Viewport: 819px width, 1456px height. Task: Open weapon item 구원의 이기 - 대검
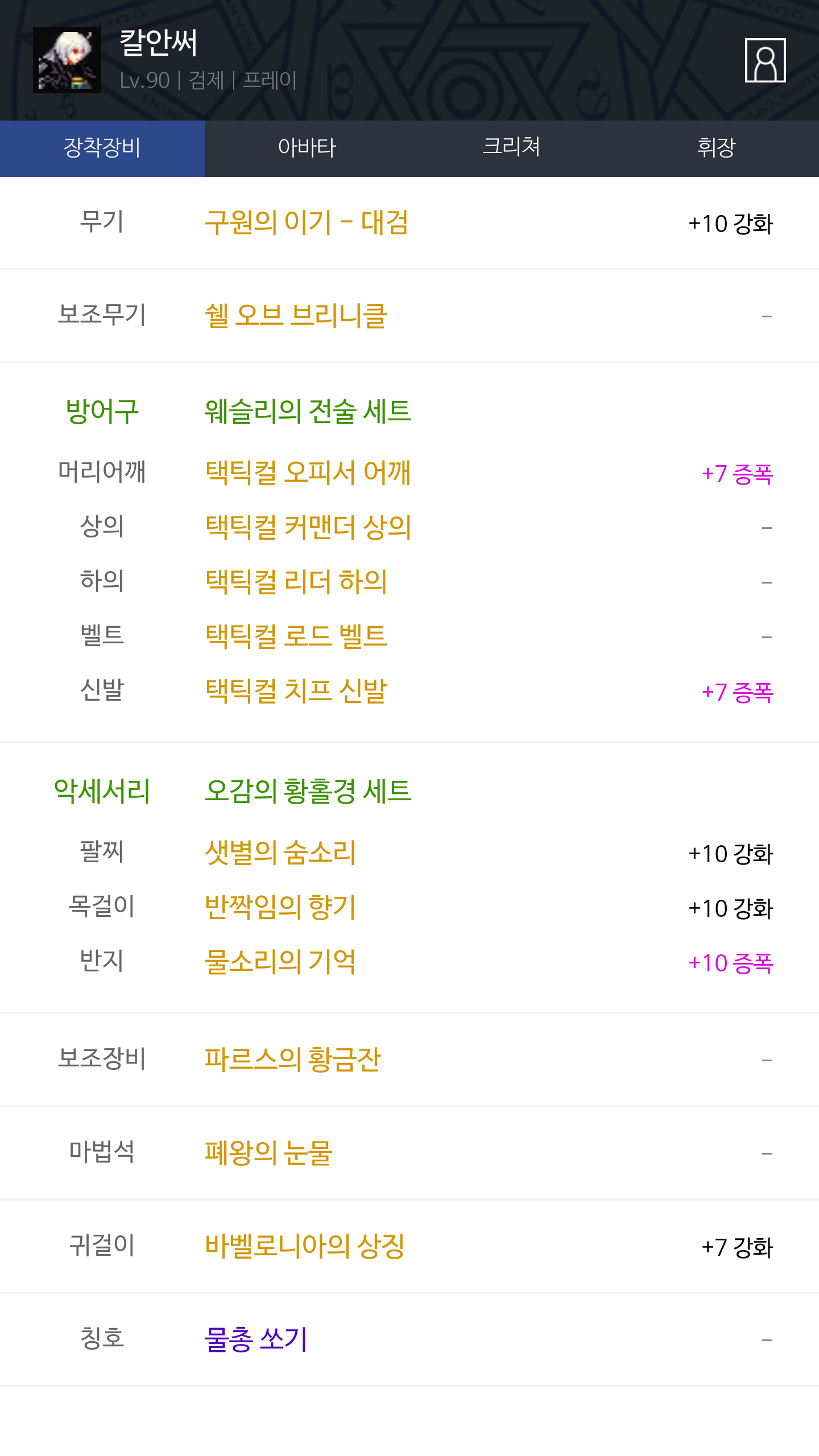click(307, 222)
